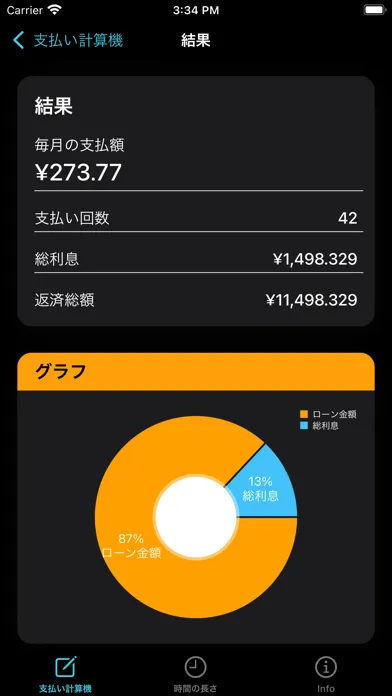
Task: Switch to the Info tab
Action: pos(326,674)
